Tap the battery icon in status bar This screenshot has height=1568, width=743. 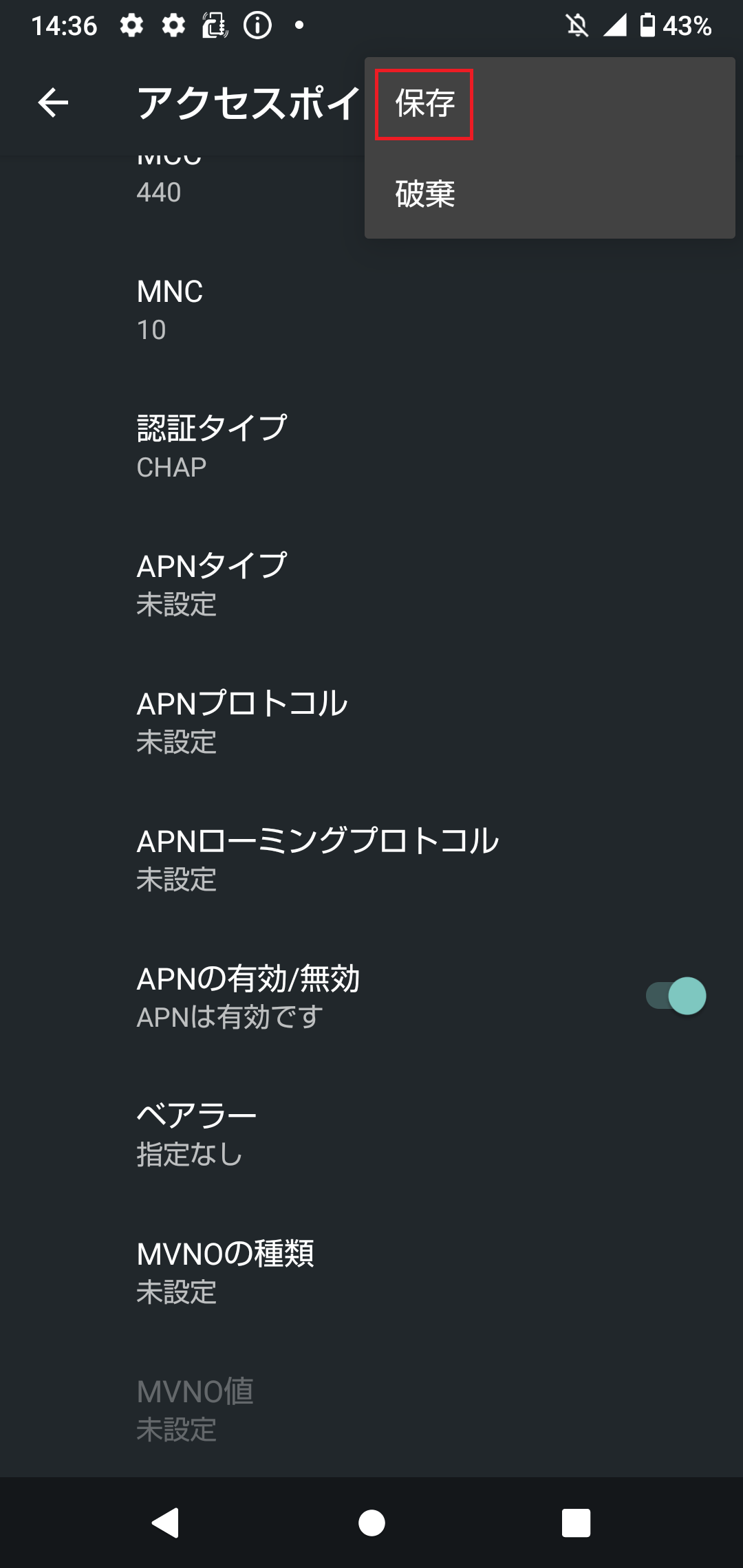pos(648,25)
